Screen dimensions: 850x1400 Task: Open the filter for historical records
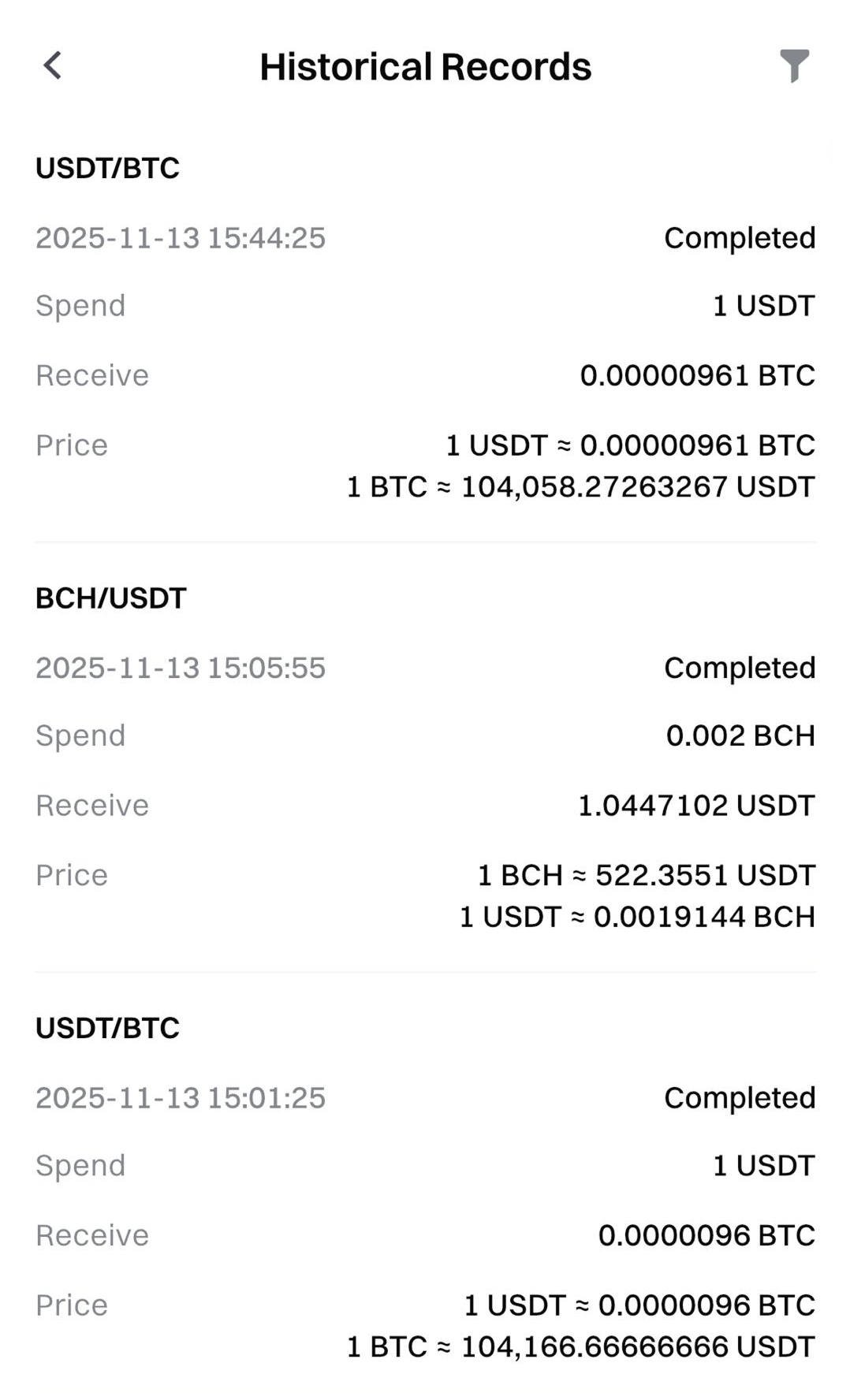(794, 65)
